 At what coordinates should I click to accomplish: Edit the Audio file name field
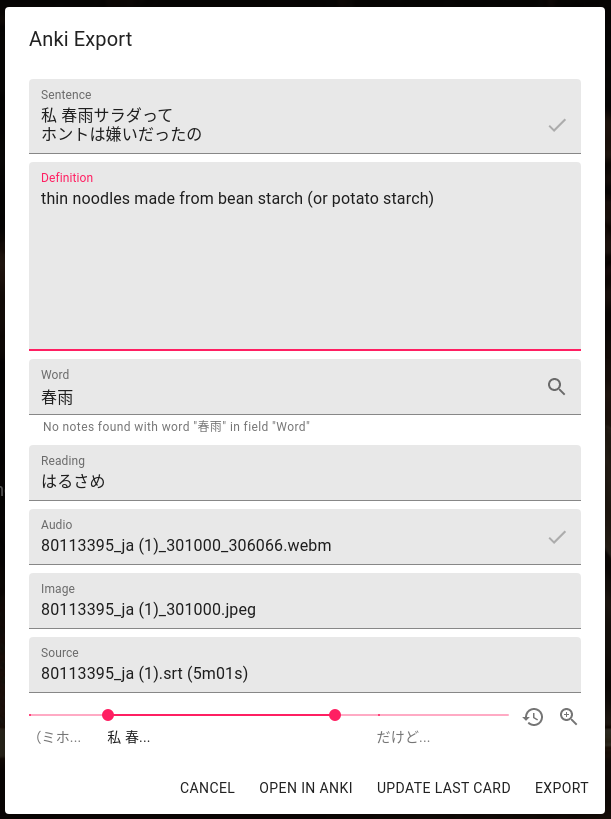(280, 545)
